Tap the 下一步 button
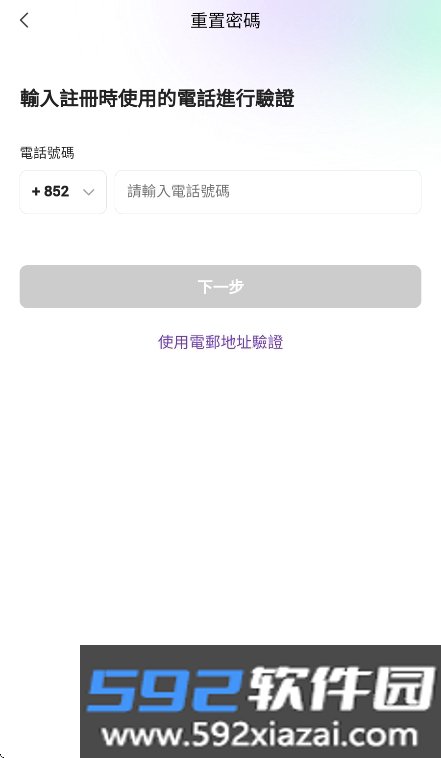Image resolution: width=441 pixels, height=758 pixels. click(x=220, y=286)
